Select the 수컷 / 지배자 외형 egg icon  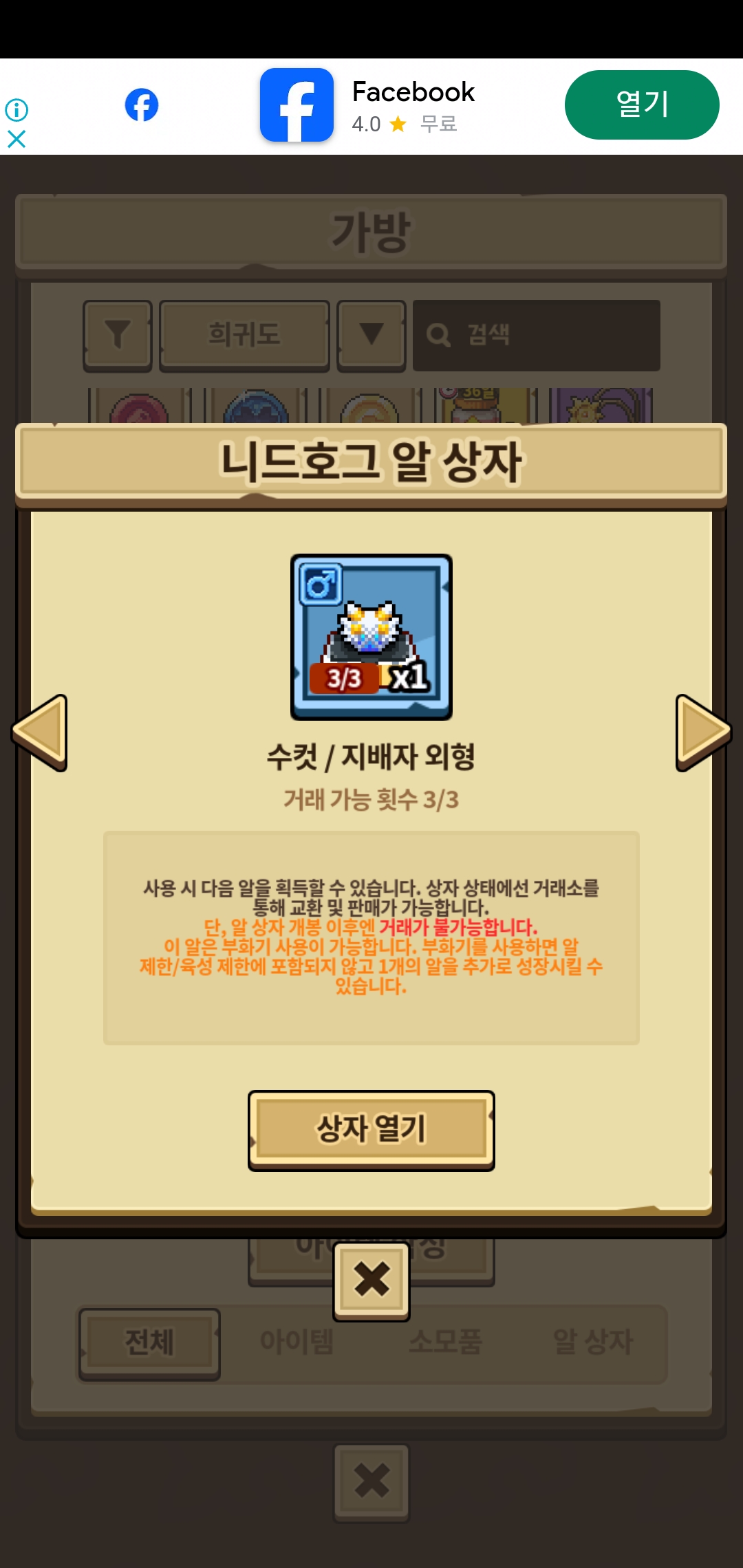[371, 637]
